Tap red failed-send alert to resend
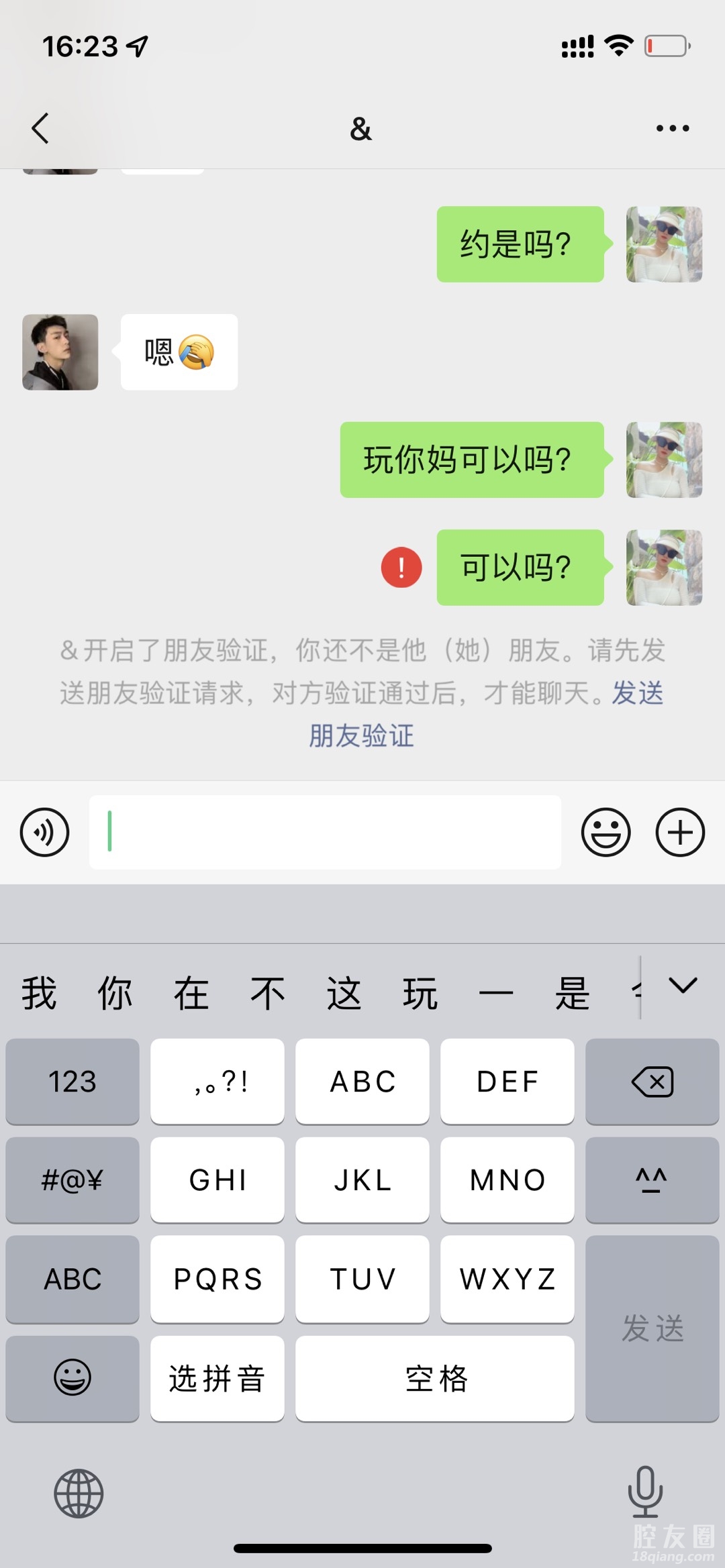The image size is (725, 1568). [401, 568]
